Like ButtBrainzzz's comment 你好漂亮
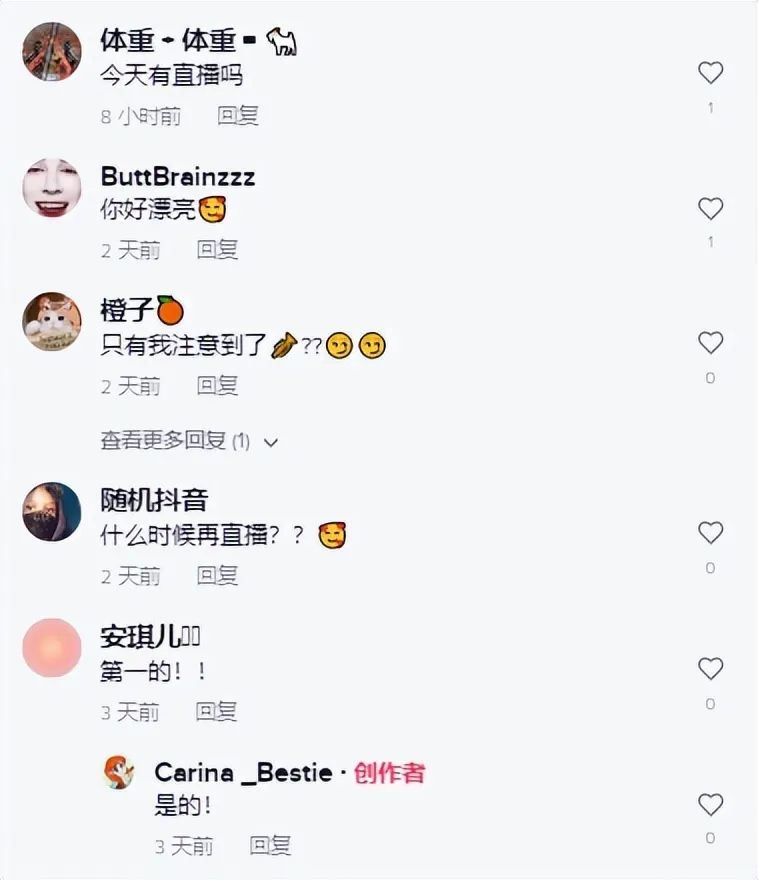The image size is (758, 880). click(x=710, y=208)
